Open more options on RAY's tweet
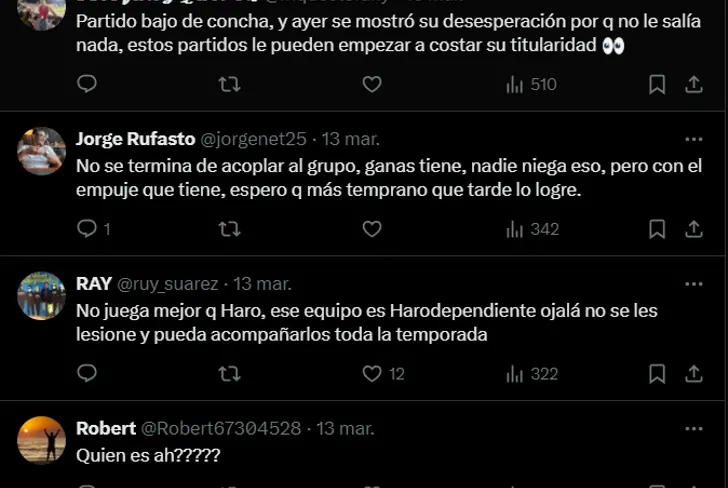The image size is (728, 488). tap(694, 284)
